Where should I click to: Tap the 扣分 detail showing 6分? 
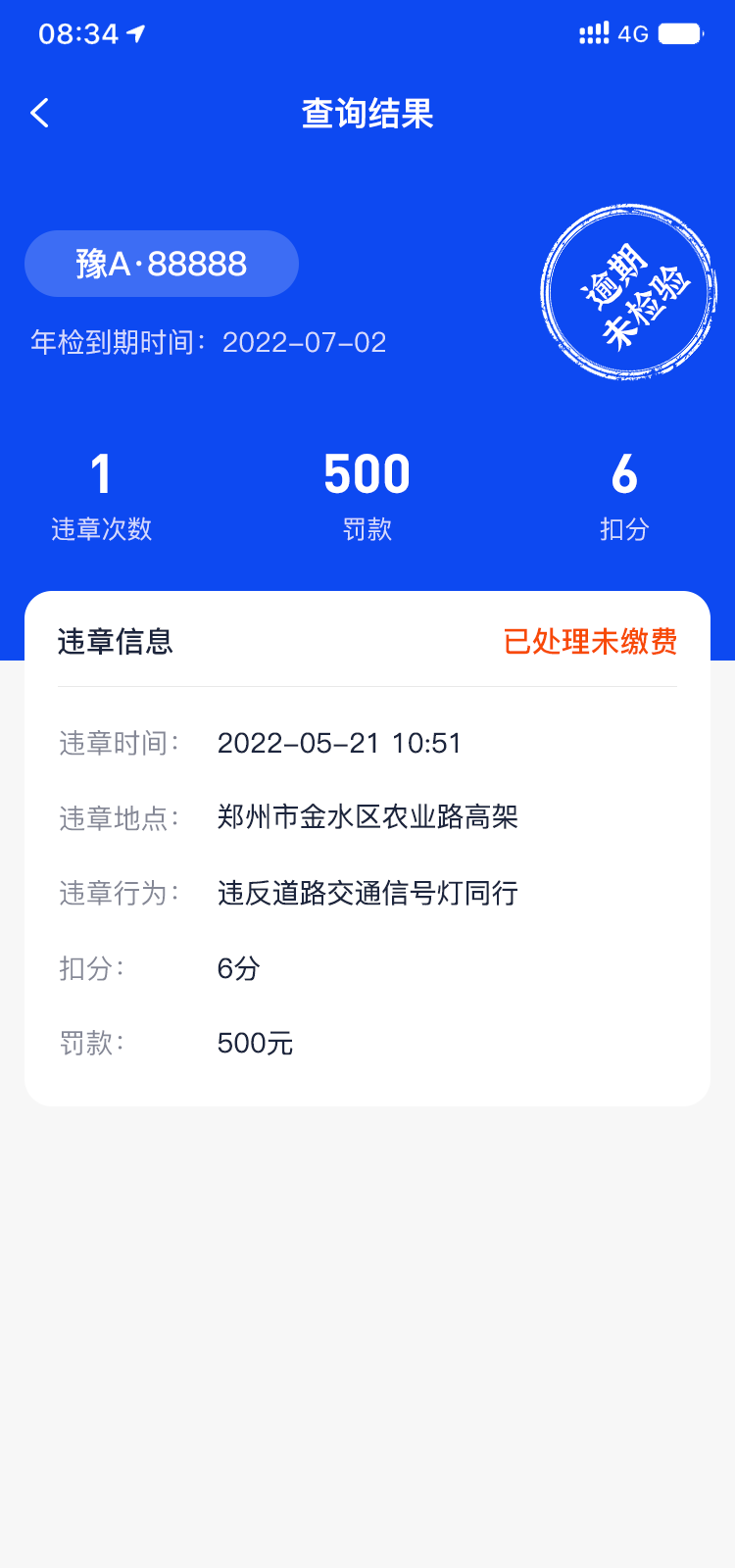[x=239, y=968]
